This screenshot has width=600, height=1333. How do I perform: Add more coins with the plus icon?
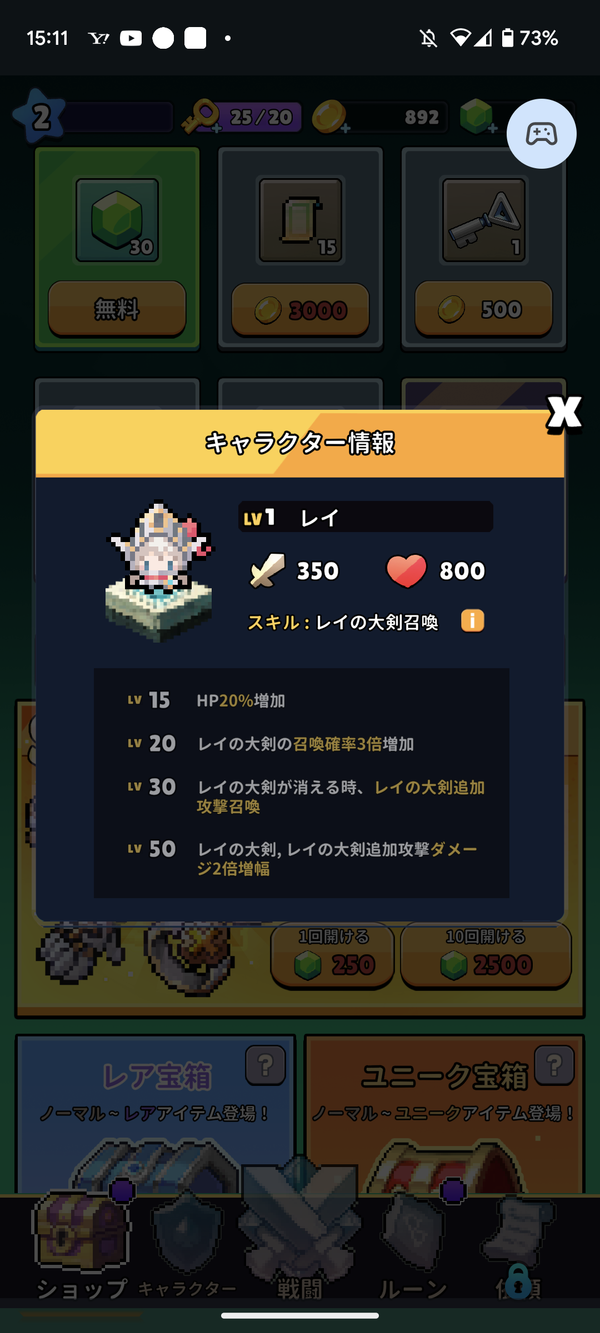pyautogui.click(x=346, y=129)
